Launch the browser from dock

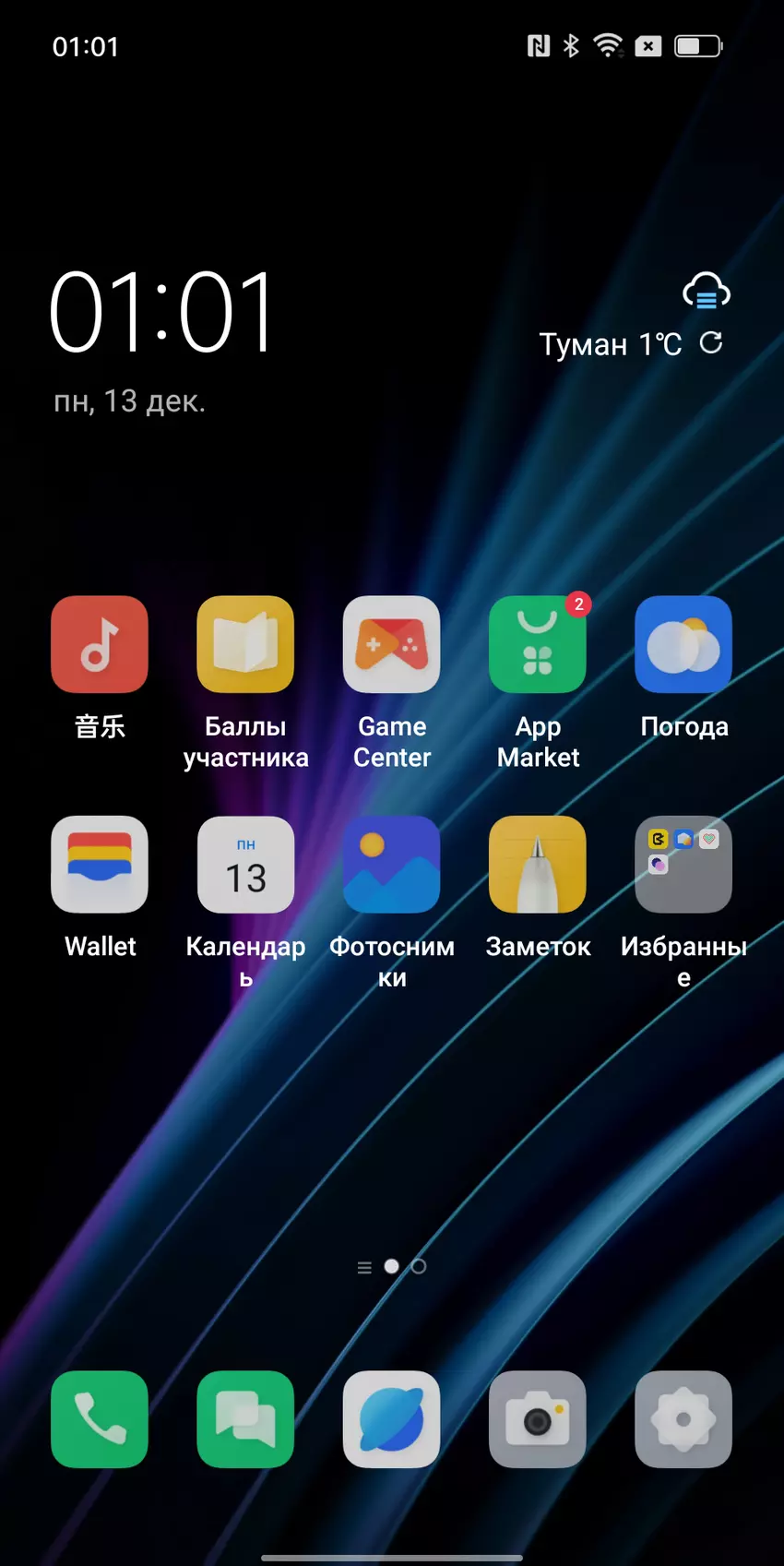click(x=392, y=1418)
